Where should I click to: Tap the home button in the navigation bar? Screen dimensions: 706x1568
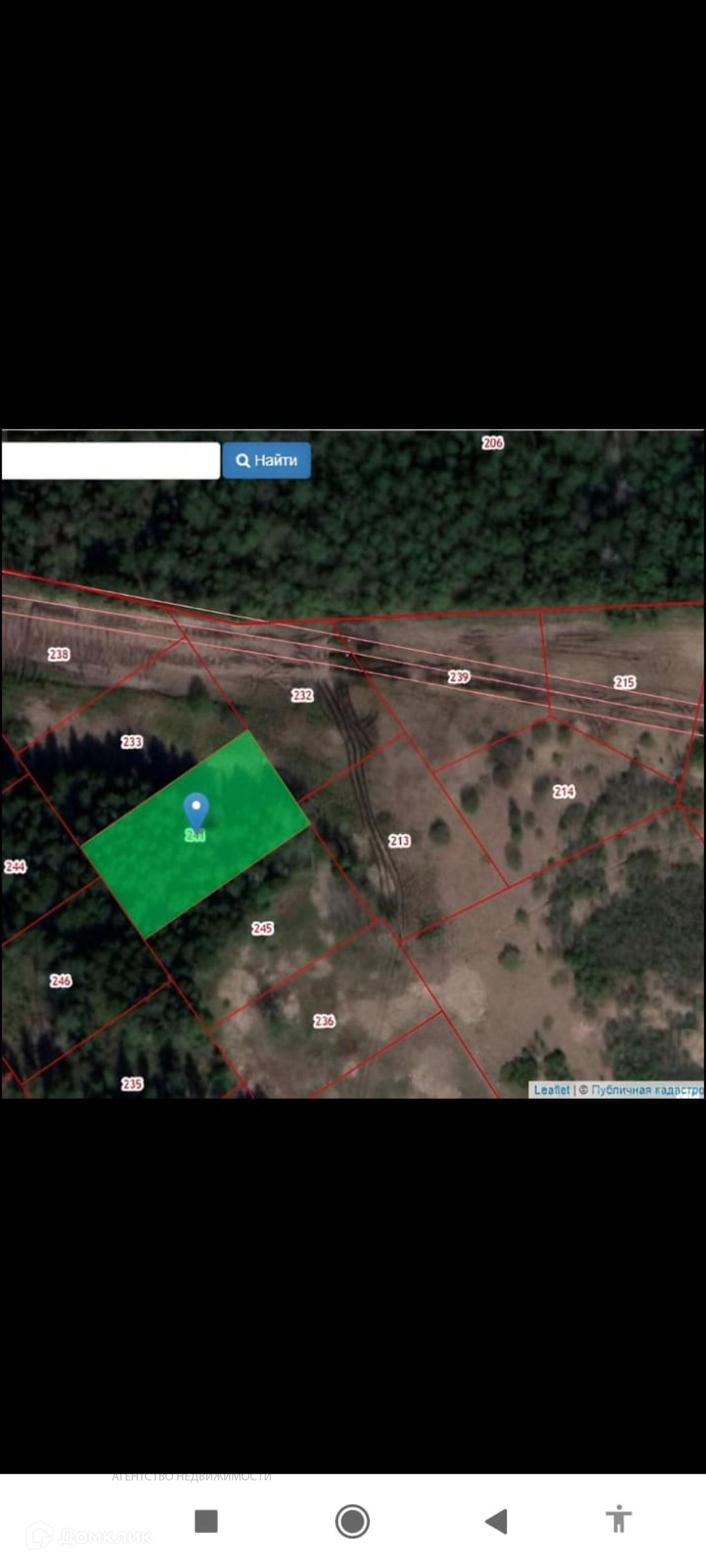(x=352, y=1521)
